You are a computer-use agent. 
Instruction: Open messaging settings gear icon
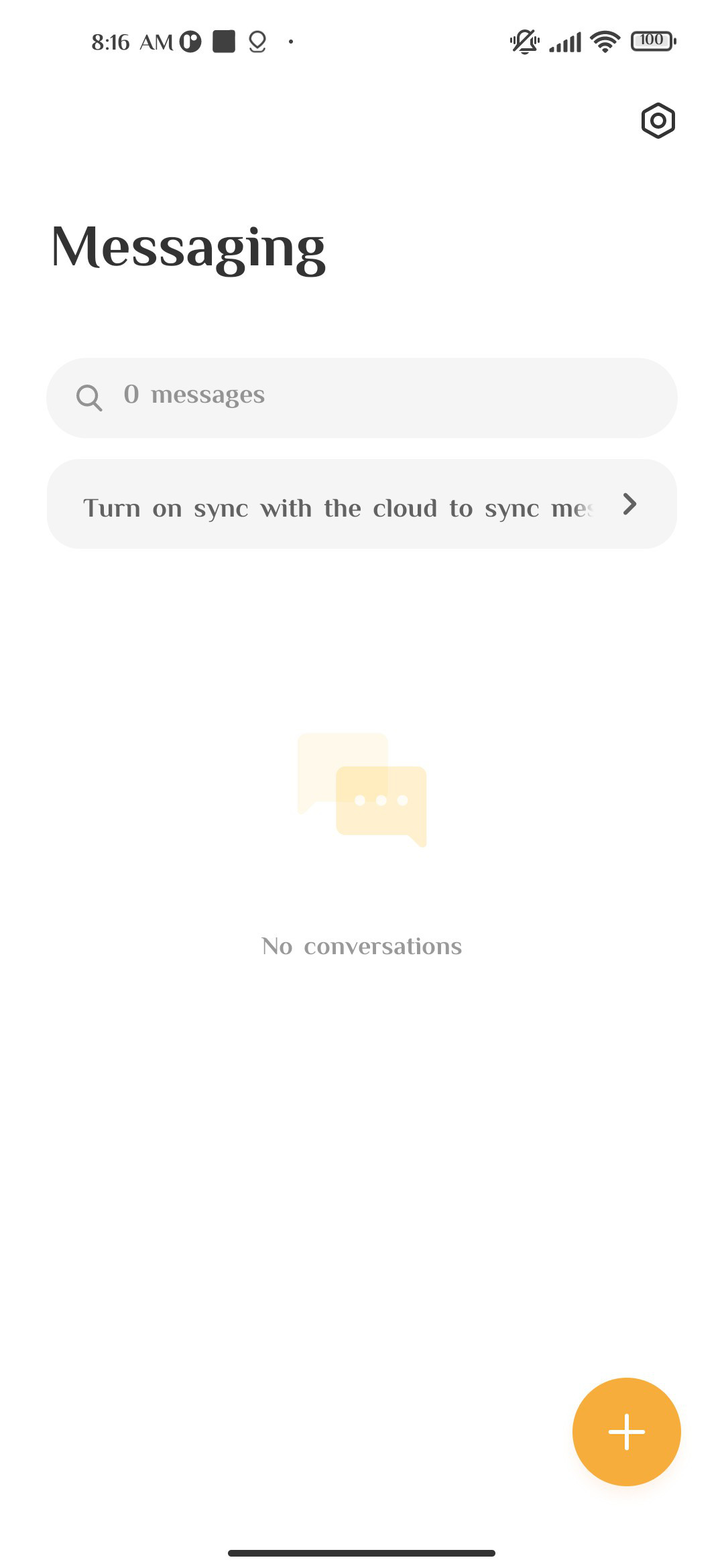tap(658, 121)
